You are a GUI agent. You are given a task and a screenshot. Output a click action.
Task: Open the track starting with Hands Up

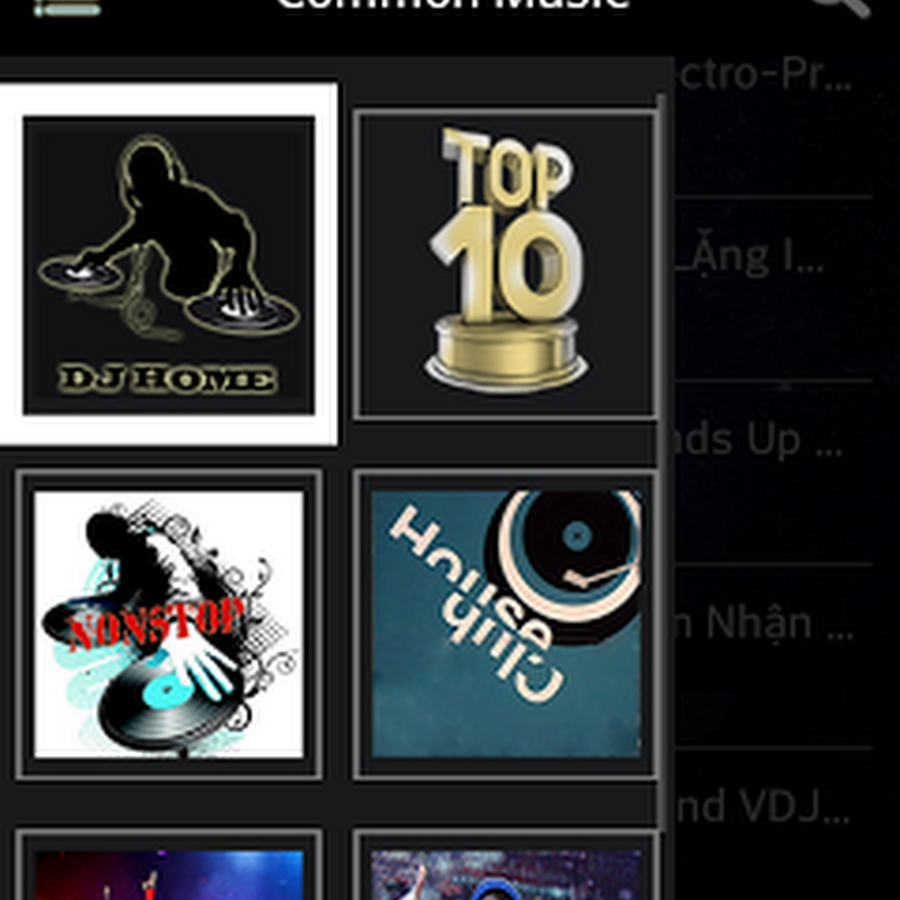click(770, 440)
